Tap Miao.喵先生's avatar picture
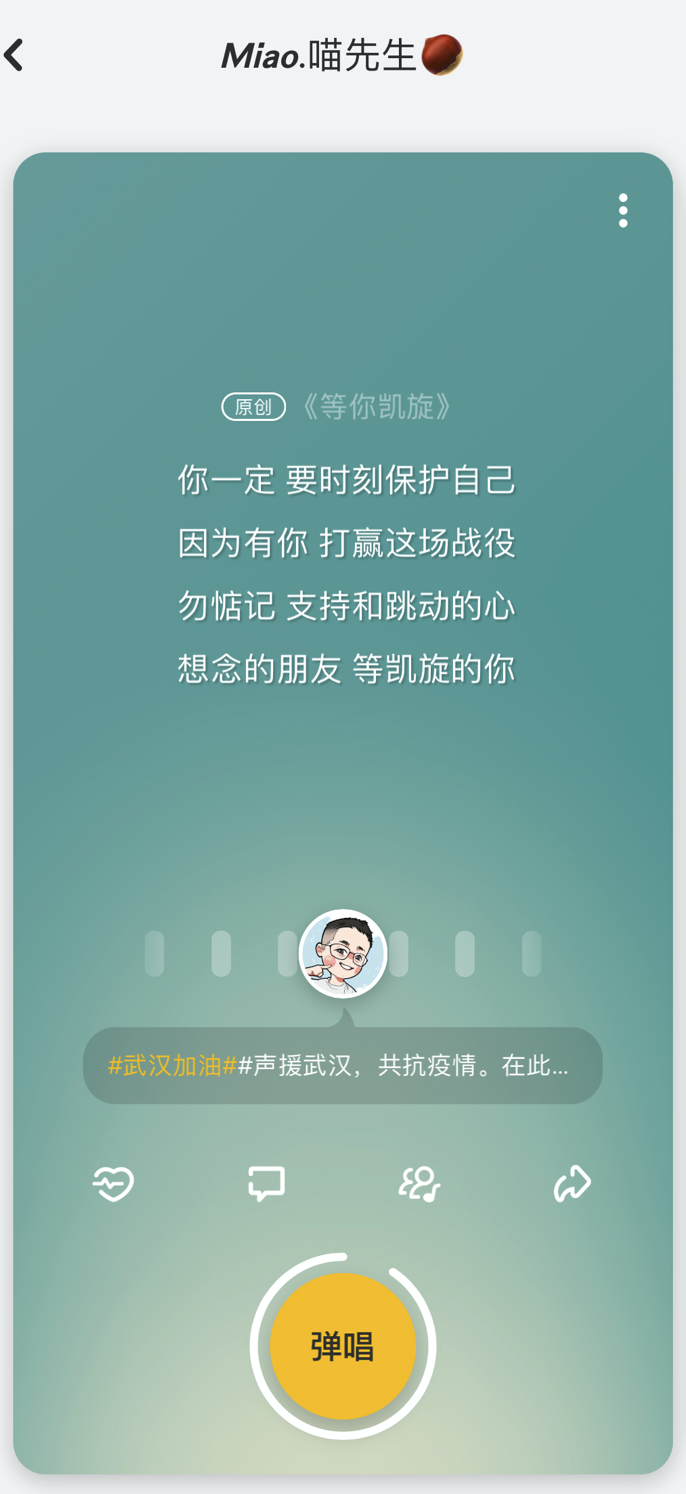This screenshot has width=686, height=1494. point(343,954)
